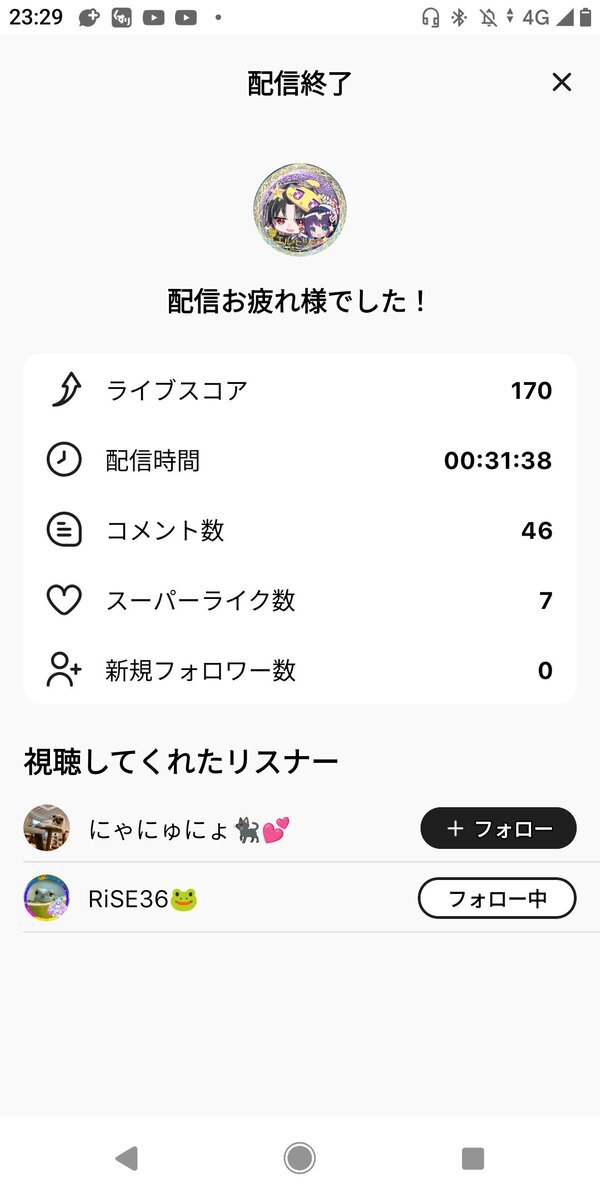Go to the home screen
The width and height of the screenshot is (600, 1200).
click(x=299, y=1158)
